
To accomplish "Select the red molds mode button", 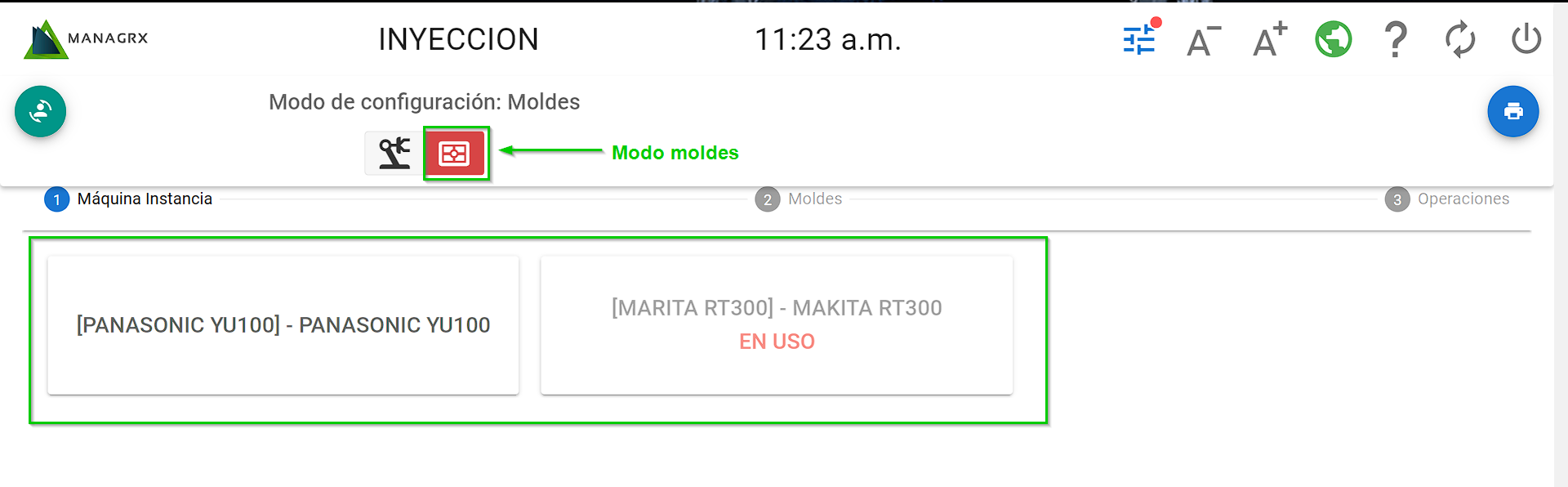I will point(455,153).
